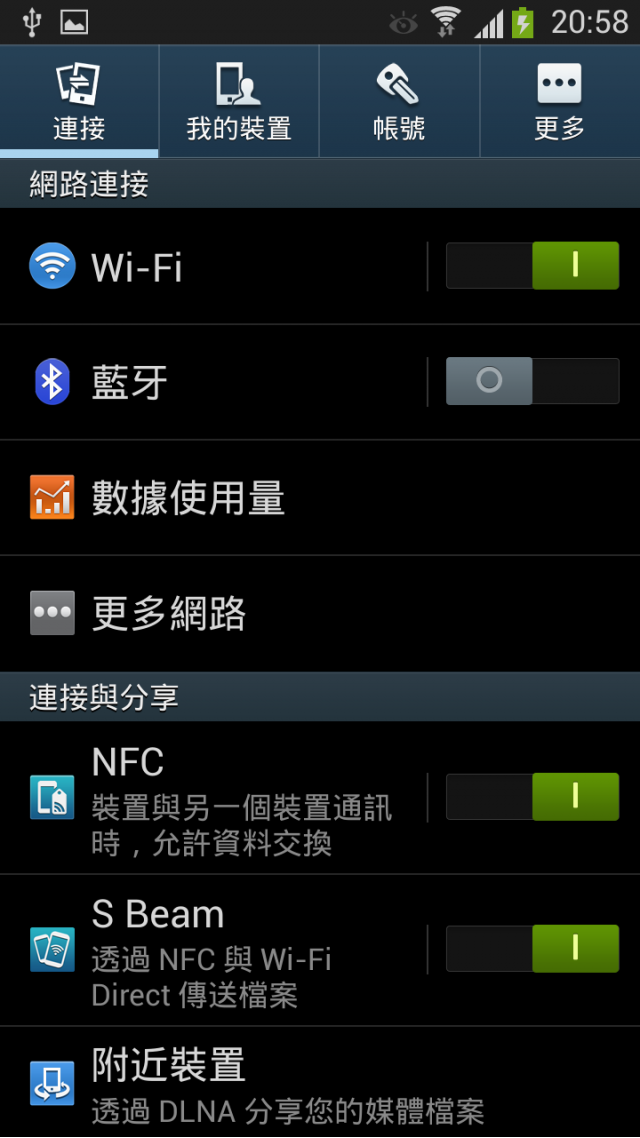Disable the NFC switch
Viewport: 640px width, 1138px height.
tap(532, 797)
